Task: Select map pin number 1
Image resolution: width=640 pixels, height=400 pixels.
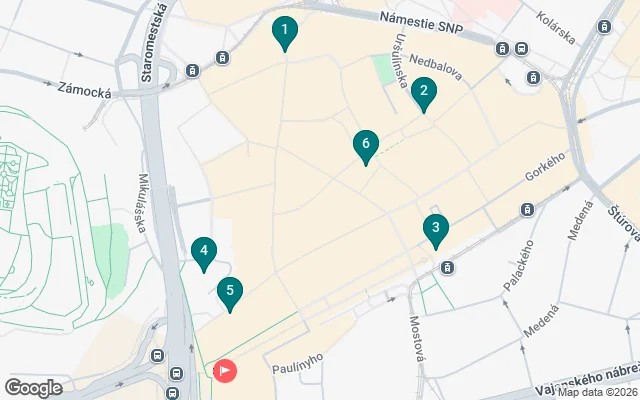Action: click(285, 31)
